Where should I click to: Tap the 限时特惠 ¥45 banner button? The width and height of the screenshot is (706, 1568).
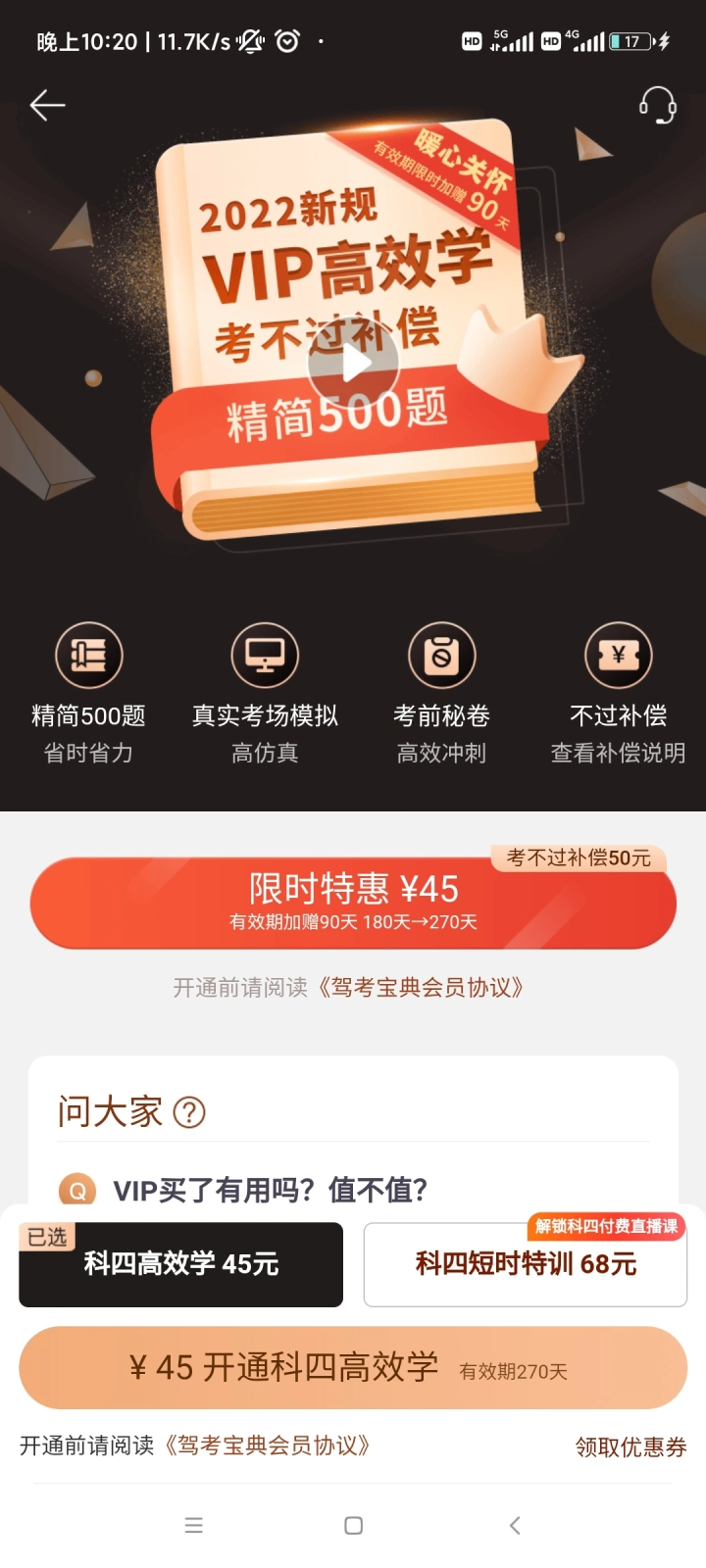353,903
